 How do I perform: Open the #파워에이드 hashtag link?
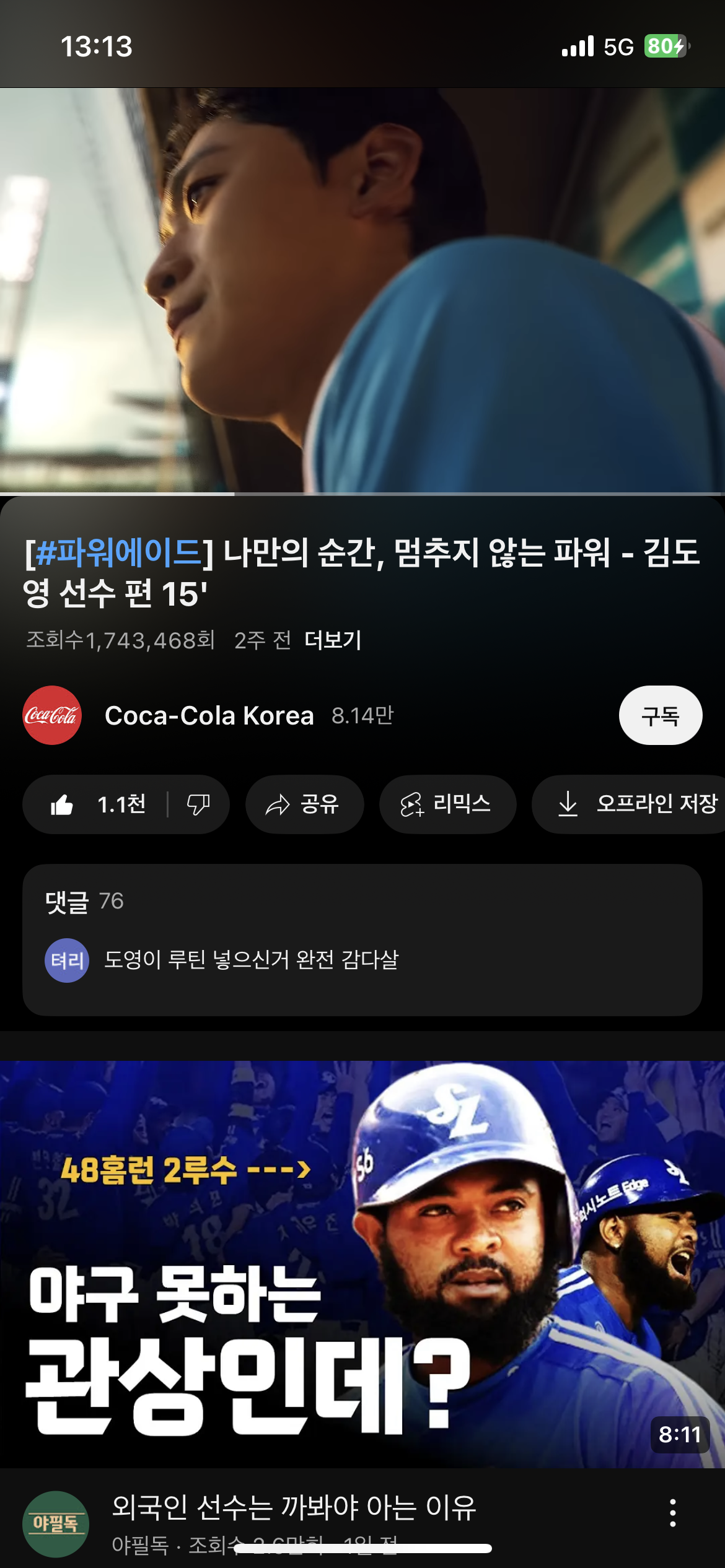point(119,552)
